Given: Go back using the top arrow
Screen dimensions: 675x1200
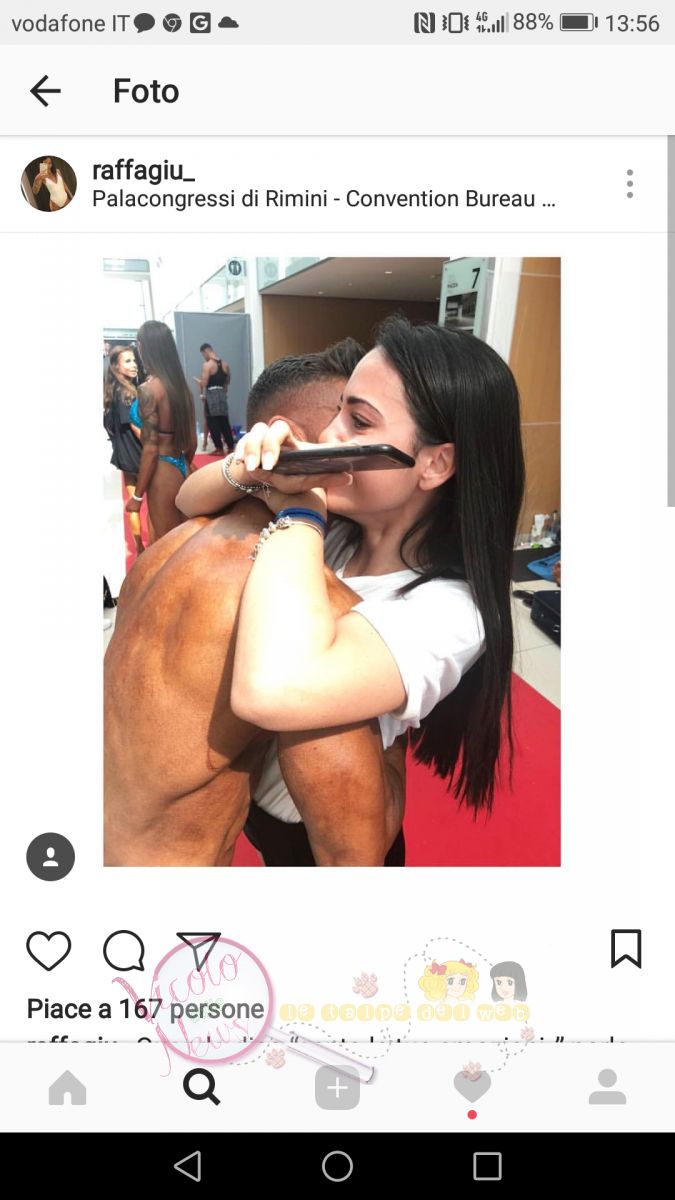Looking at the screenshot, I should click(45, 91).
